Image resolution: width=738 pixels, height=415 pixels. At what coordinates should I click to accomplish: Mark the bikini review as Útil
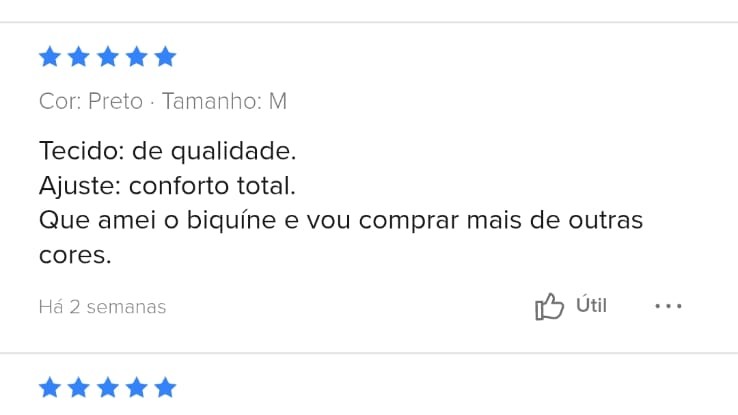tap(571, 306)
